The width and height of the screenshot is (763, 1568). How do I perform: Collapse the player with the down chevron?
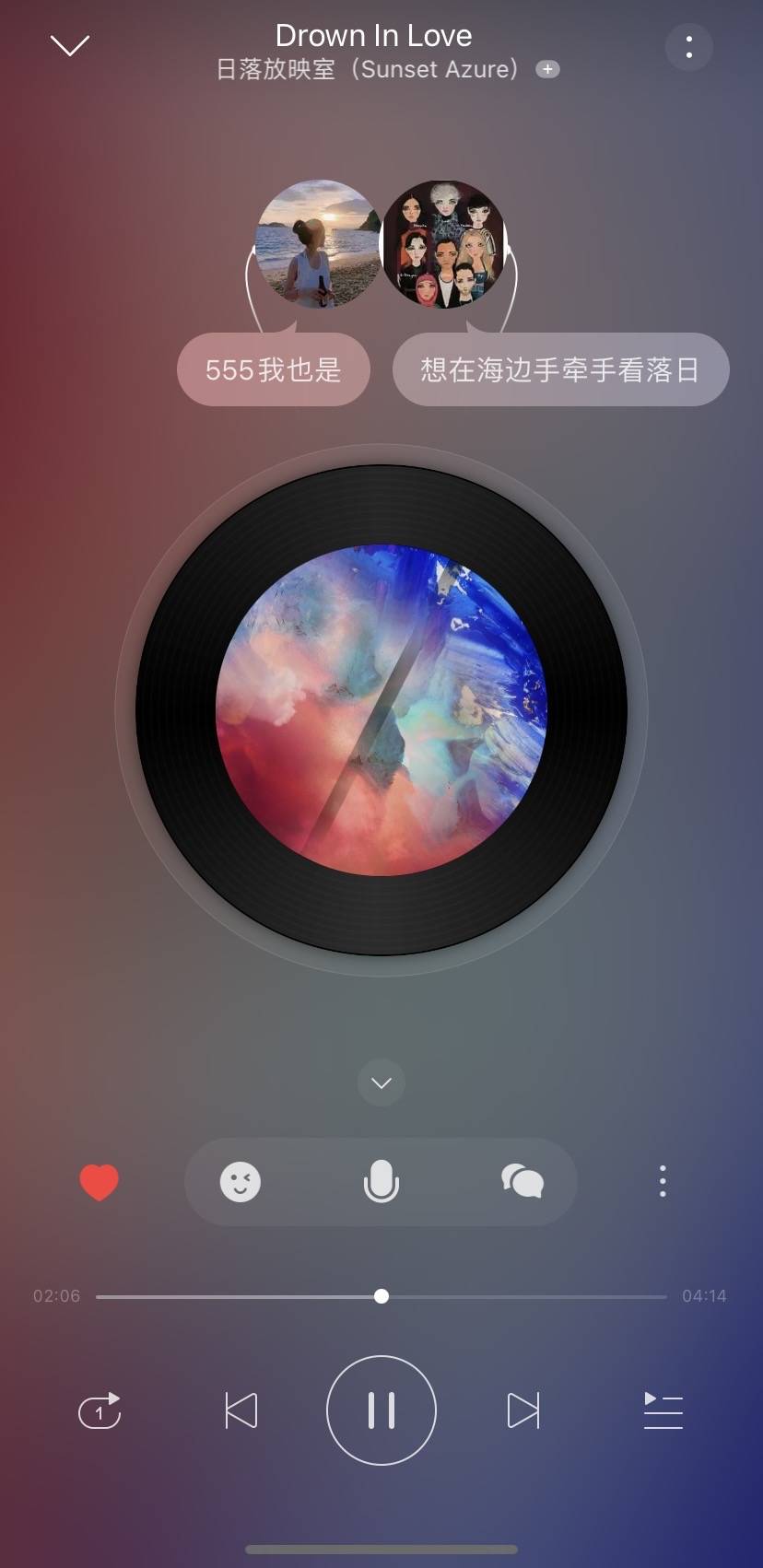[70, 45]
